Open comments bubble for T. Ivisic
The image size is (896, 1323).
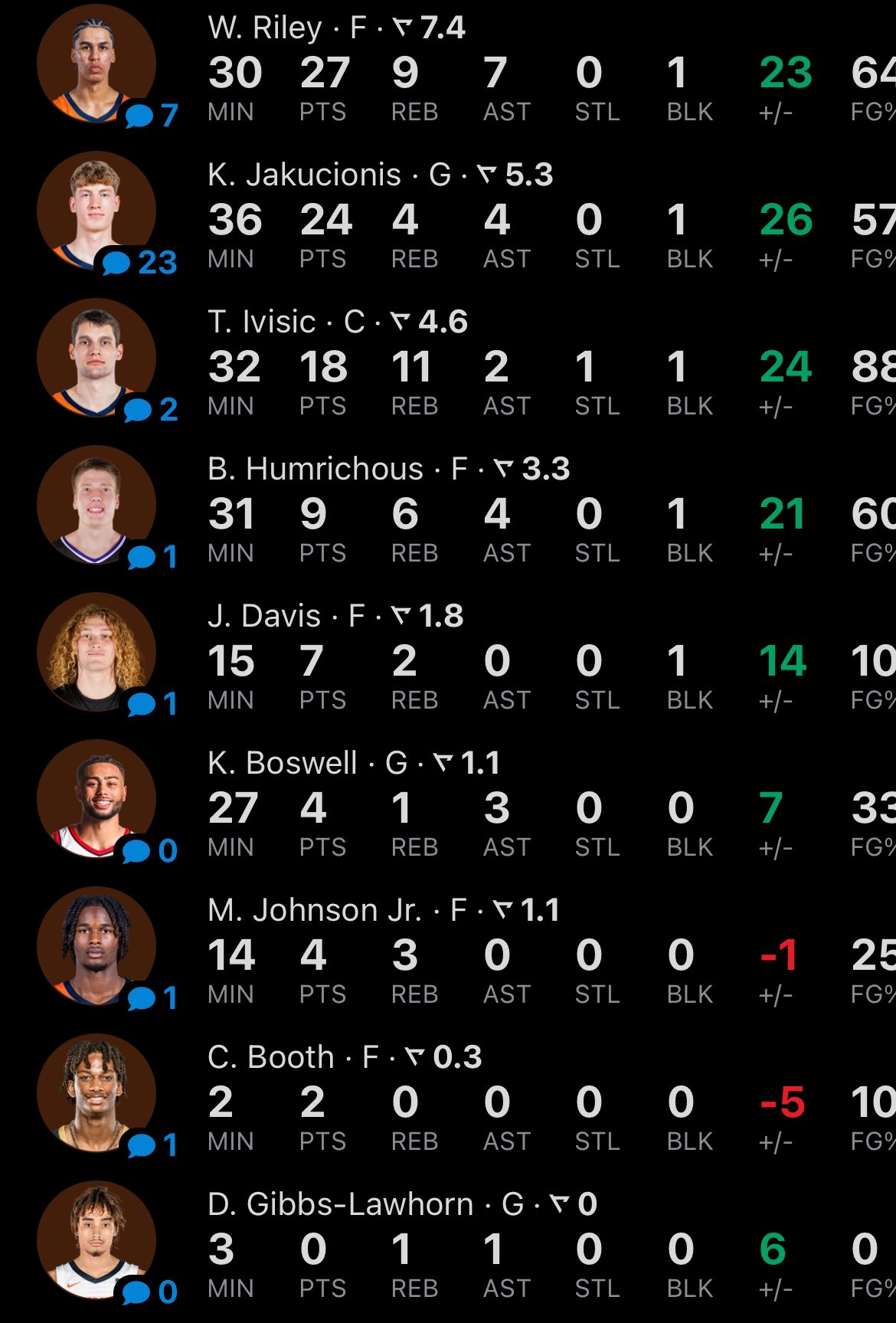tap(151, 410)
